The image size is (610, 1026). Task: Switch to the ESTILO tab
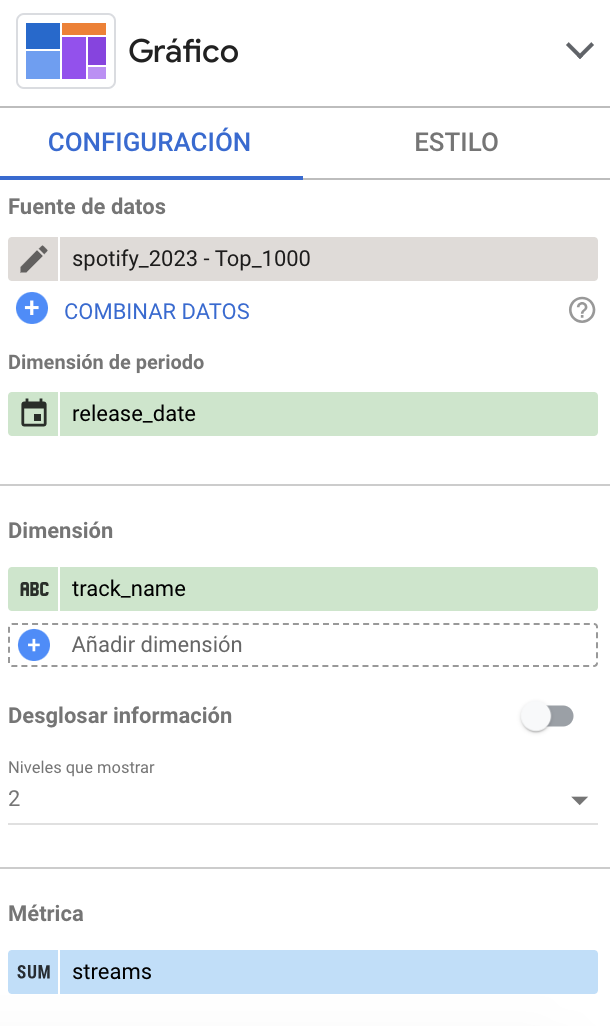point(456,142)
